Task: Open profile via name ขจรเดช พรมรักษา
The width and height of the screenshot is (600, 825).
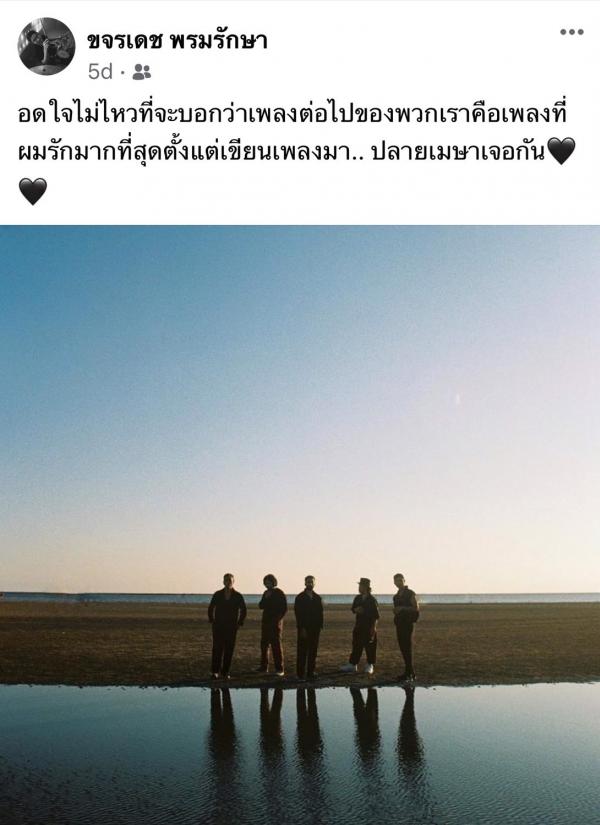Action: point(178,41)
